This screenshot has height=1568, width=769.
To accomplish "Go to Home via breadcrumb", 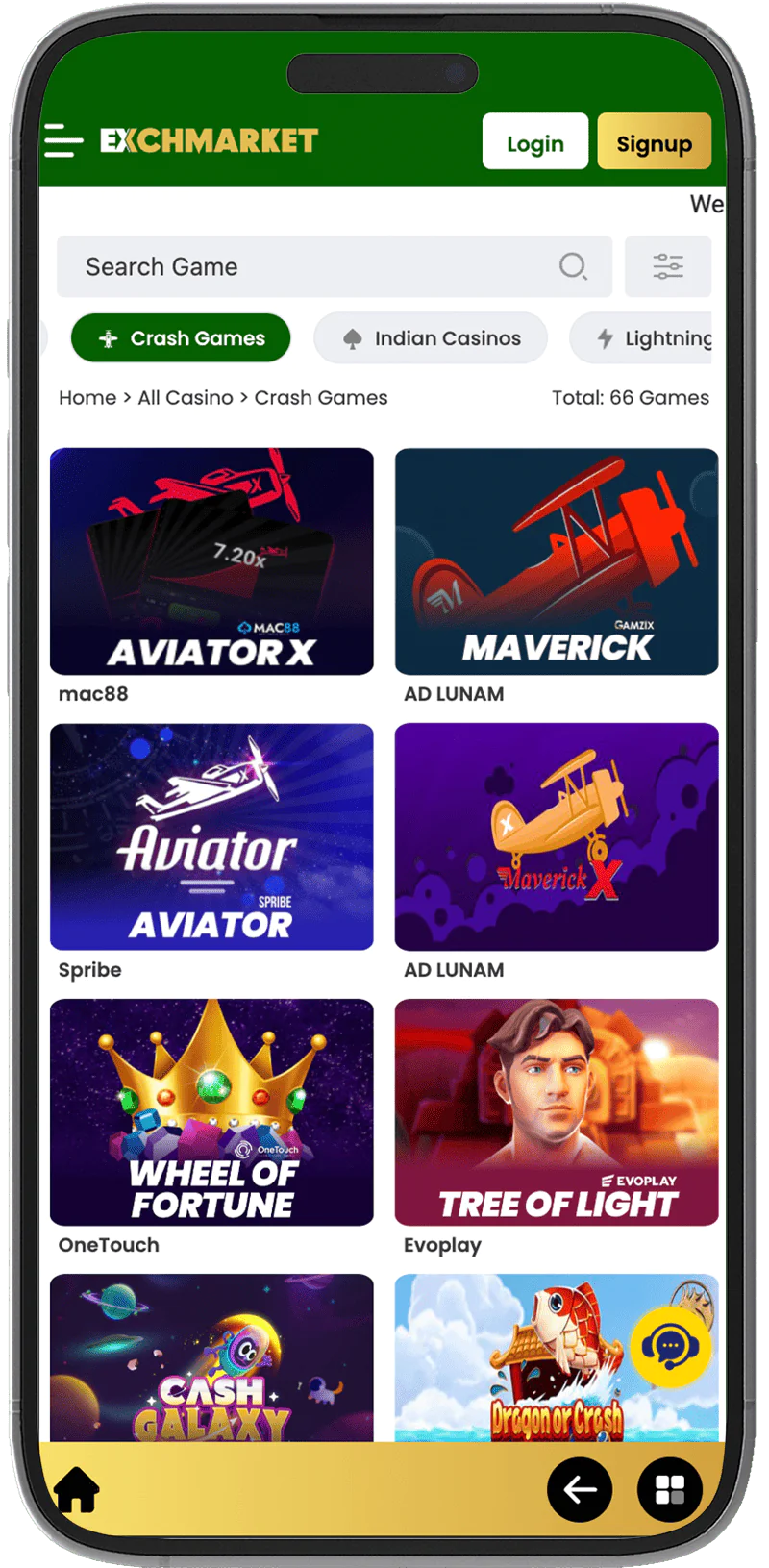I will coord(87,398).
